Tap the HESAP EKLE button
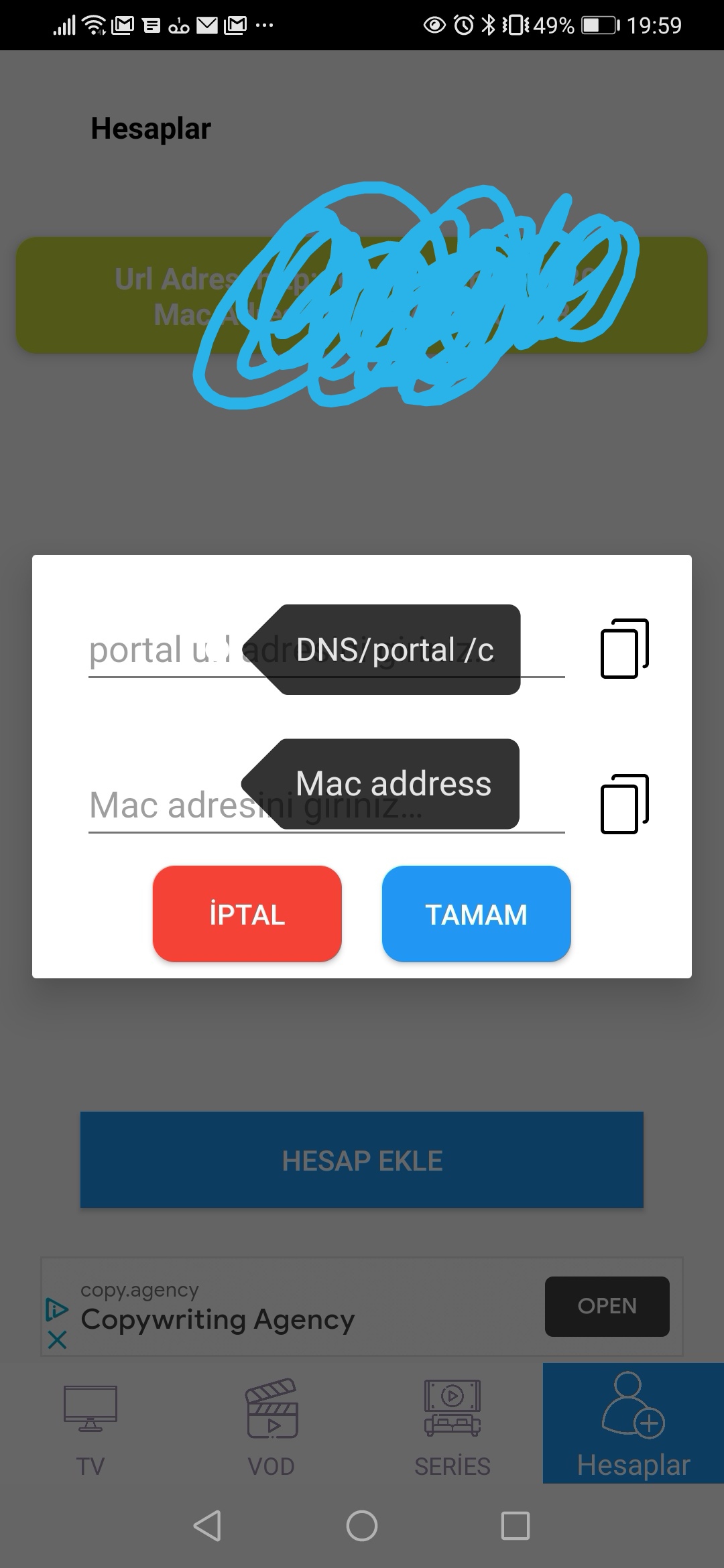The height and width of the screenshot is (1568, 724). click(362, 1160)
